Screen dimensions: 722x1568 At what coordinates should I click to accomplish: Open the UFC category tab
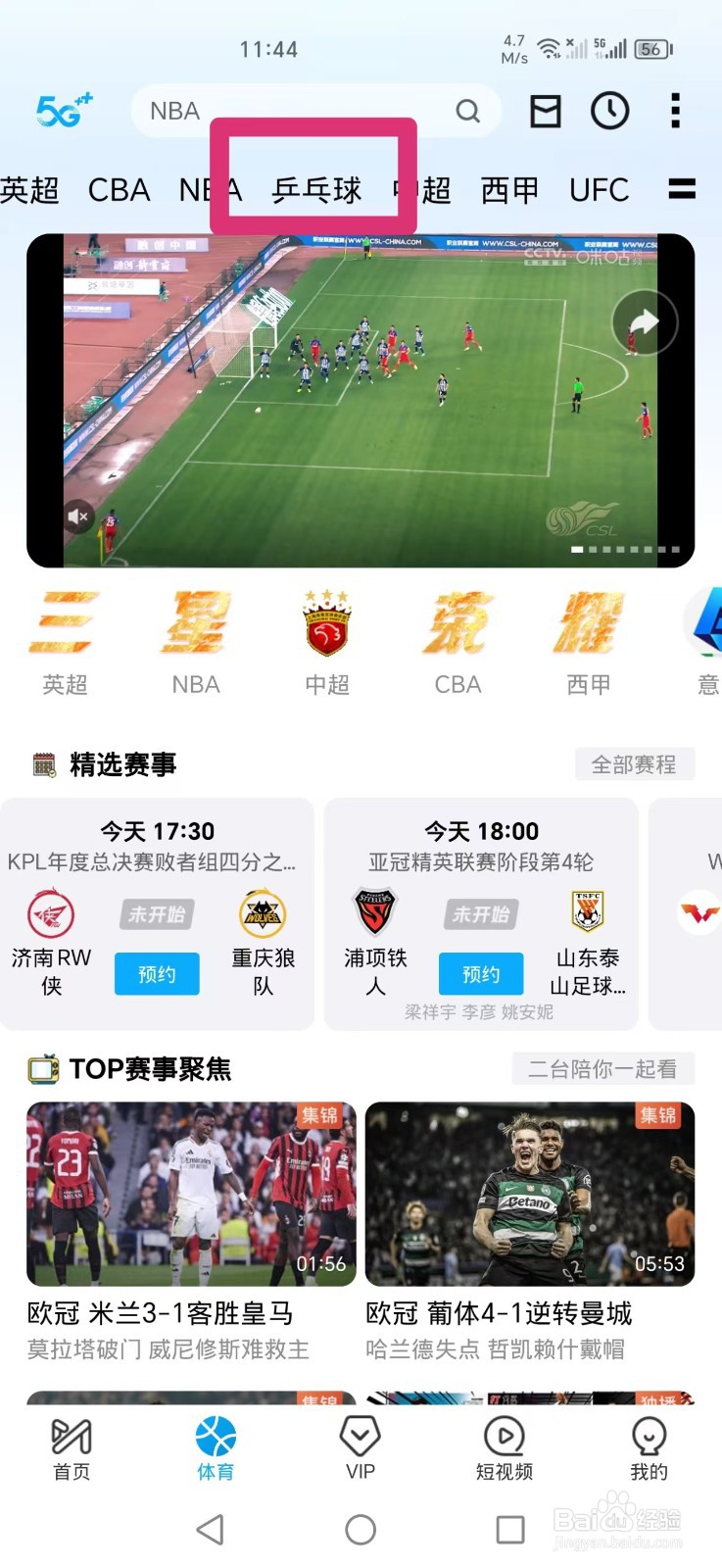coord(599,190)
